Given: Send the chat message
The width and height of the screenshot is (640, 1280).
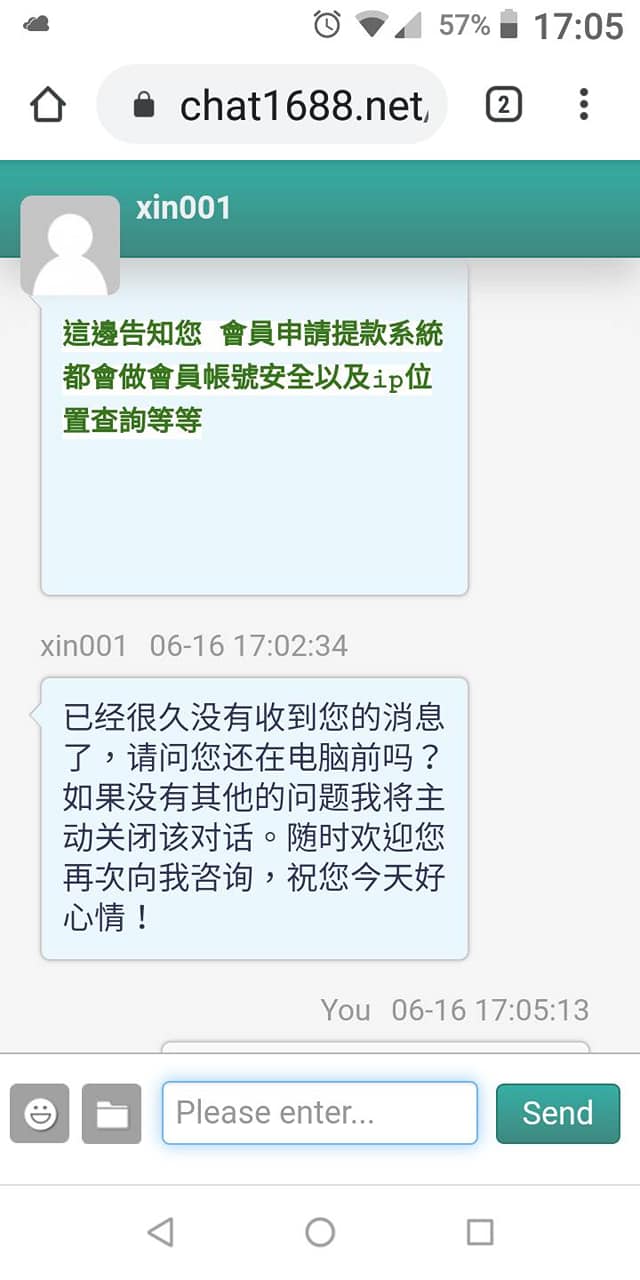Looking at the screenshot, I should [558, 1113].
